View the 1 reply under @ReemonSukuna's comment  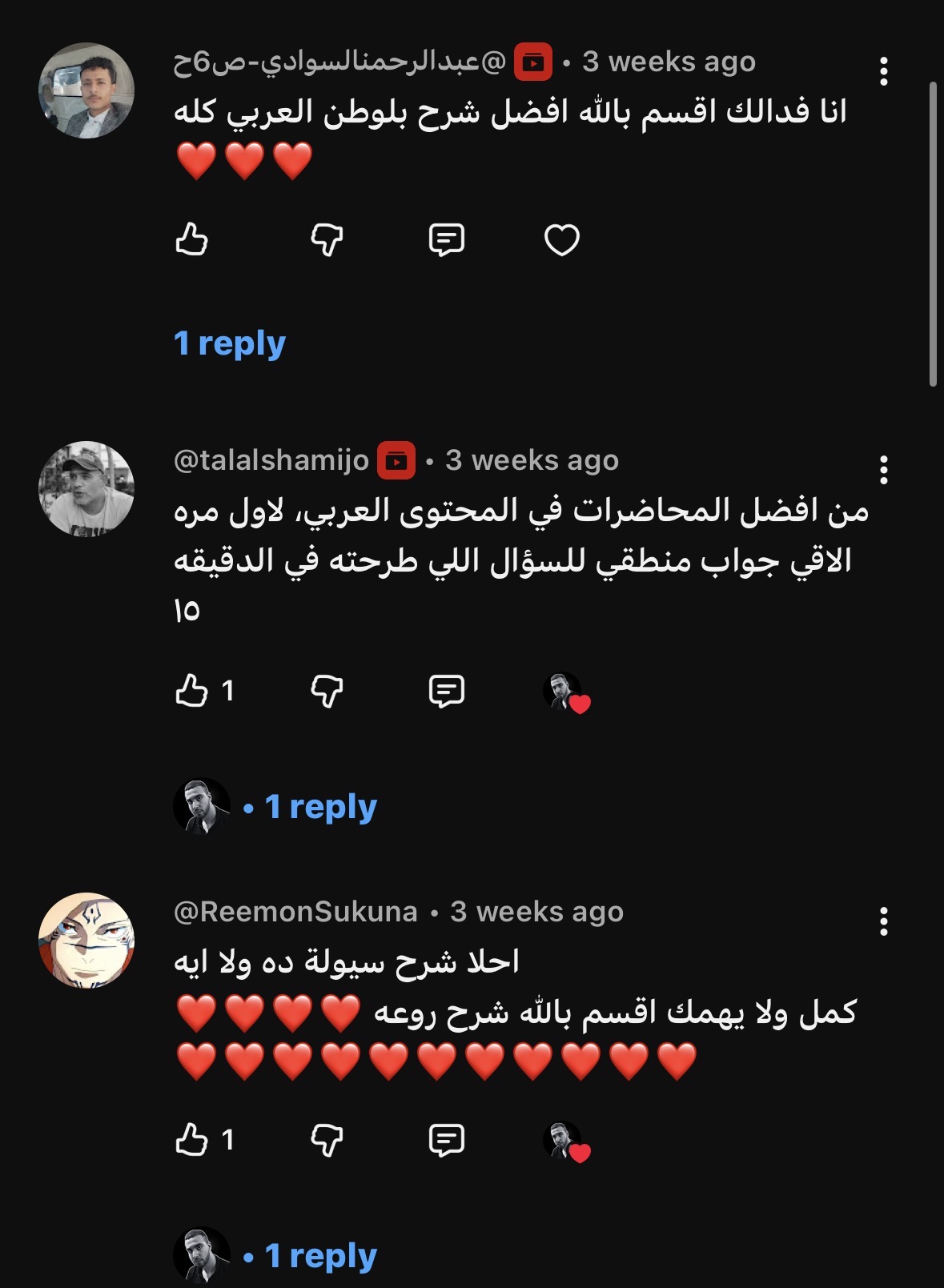click(x=320, y=1256)
